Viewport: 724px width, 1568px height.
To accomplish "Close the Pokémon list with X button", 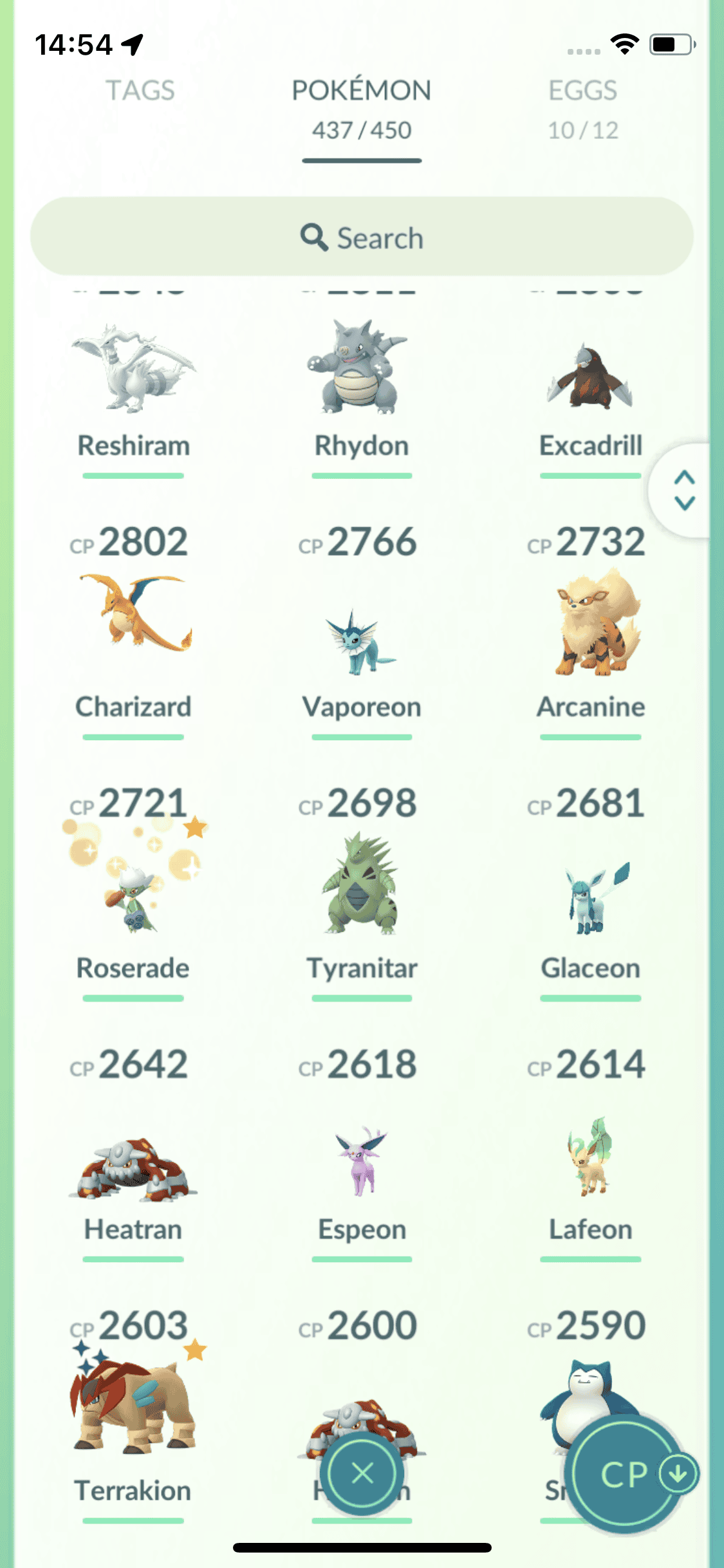I will click(x=363, y=1472).
